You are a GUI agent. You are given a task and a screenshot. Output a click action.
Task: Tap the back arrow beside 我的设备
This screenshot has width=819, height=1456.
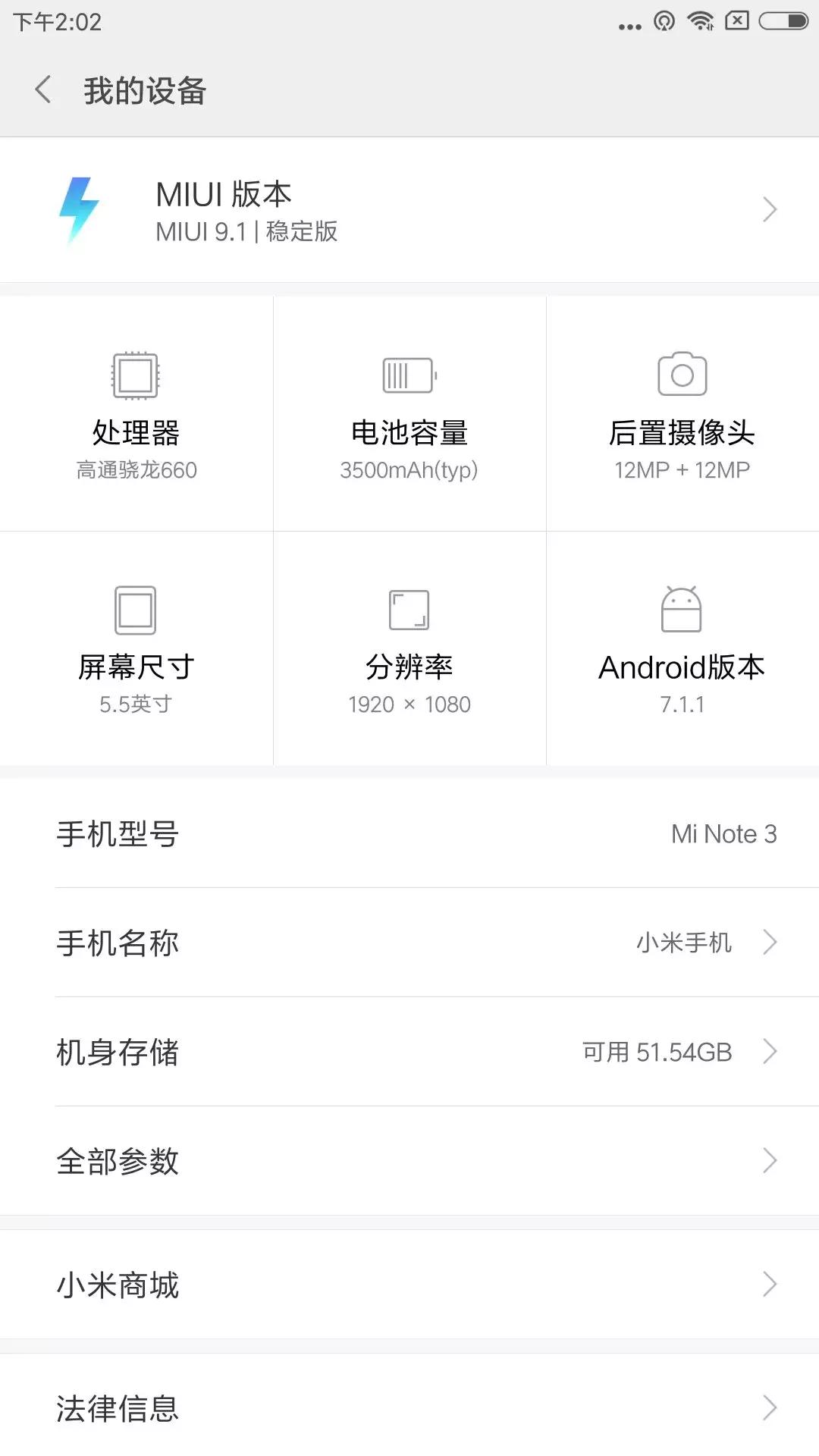[42, 89]
